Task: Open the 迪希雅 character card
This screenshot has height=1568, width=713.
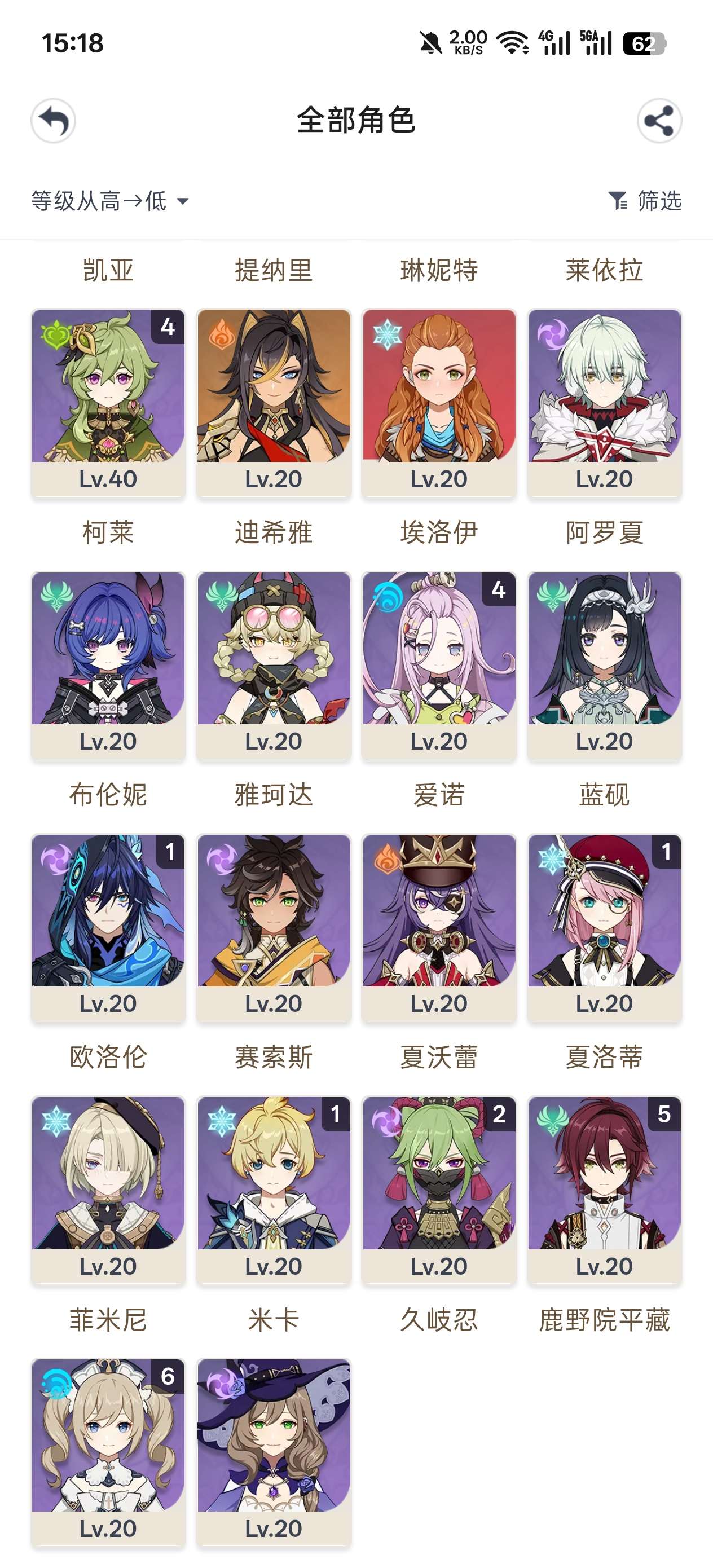Action: click(274, 402)
